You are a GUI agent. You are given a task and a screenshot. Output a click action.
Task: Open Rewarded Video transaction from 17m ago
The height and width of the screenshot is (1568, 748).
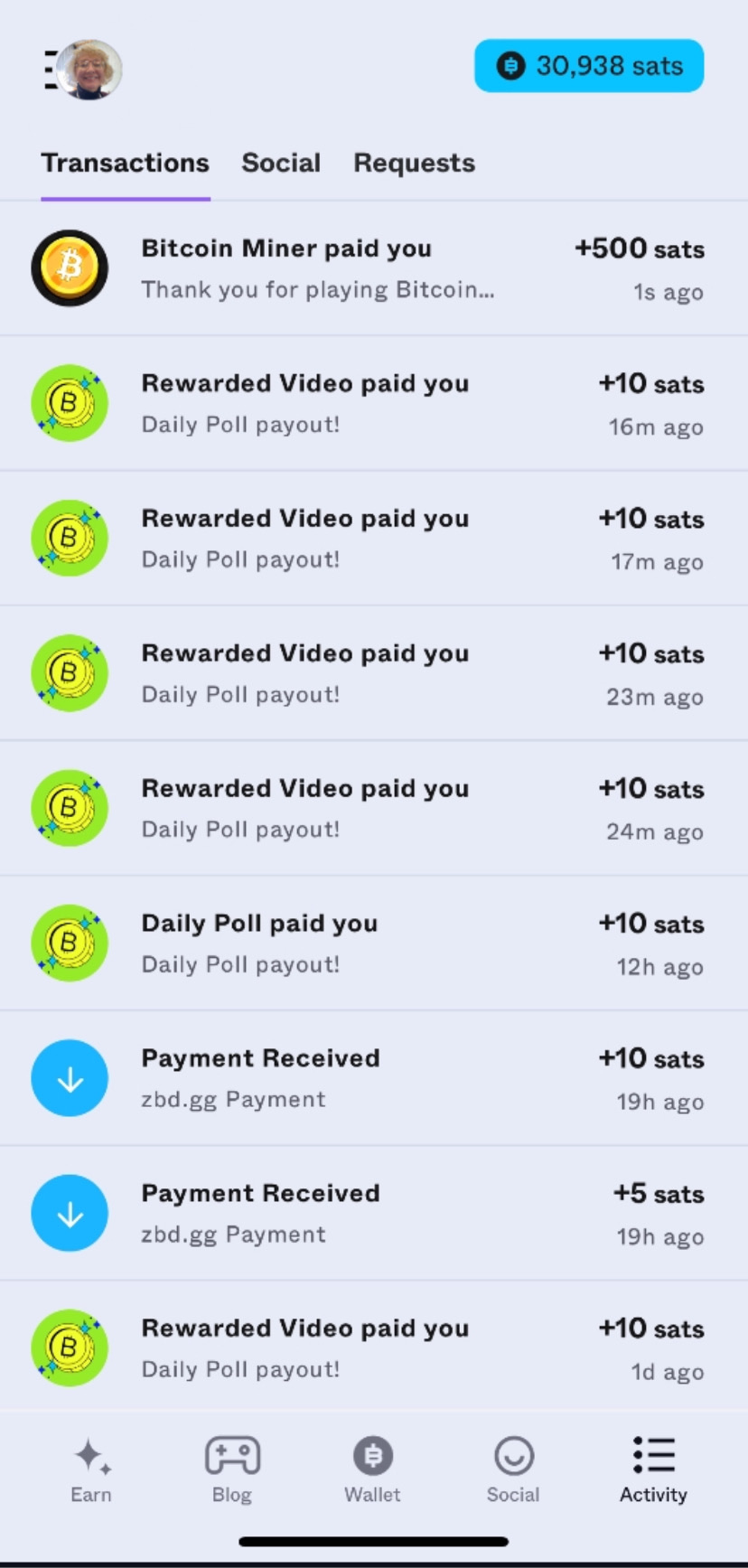tap(374, 538)
